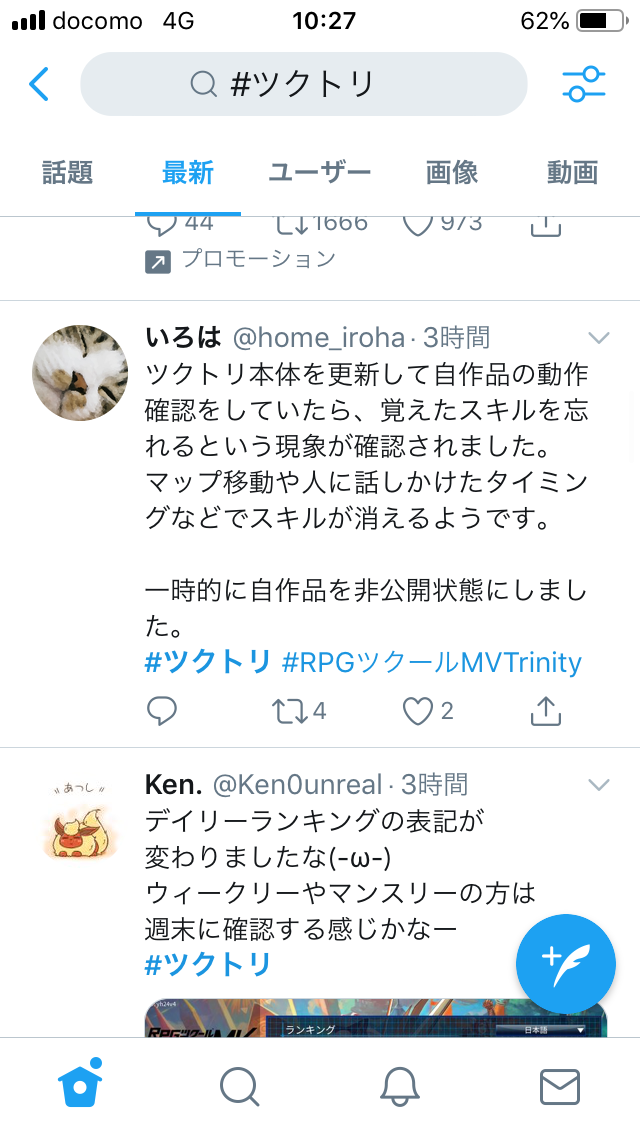The height and width of the screenshot is (1136, 640).
Task: Compose a new tweet
Action: click(566, 964)
